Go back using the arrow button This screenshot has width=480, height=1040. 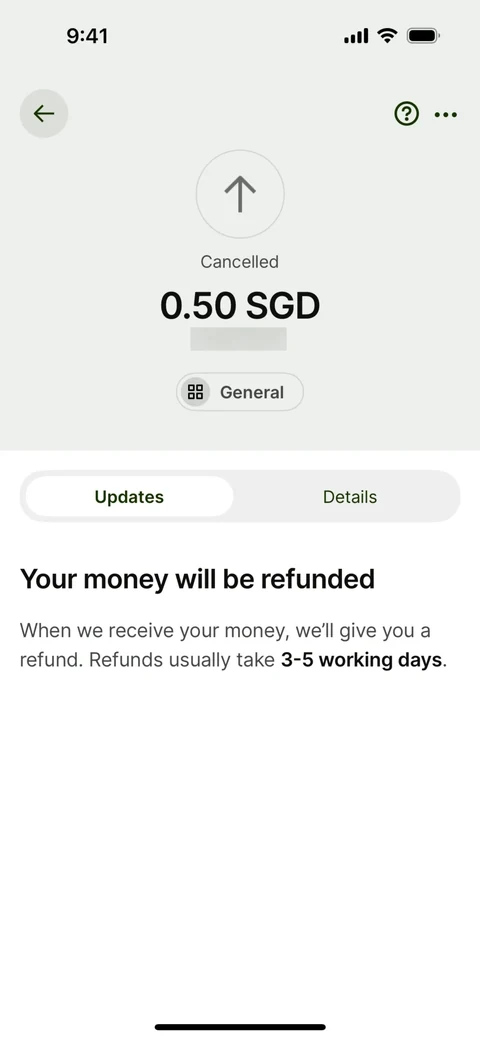(44, 113)
